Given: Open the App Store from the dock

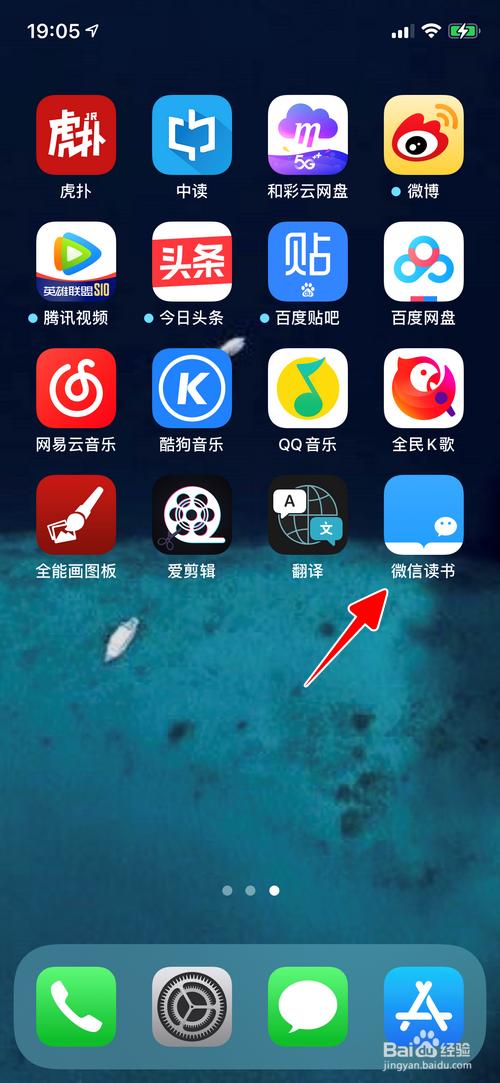Looking at the screenshot, I should pos(424,1006).
